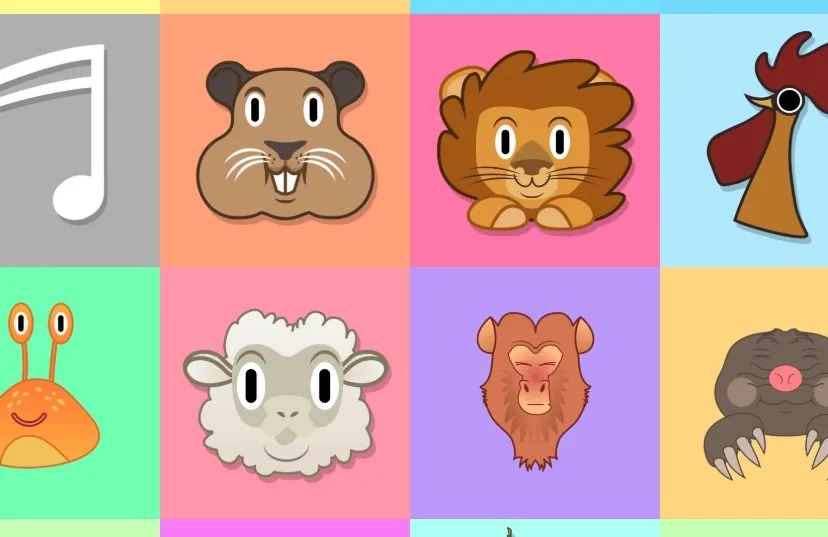Play the lion tile
This screenshot has height=537, width=828.
(x=535, y=140)
